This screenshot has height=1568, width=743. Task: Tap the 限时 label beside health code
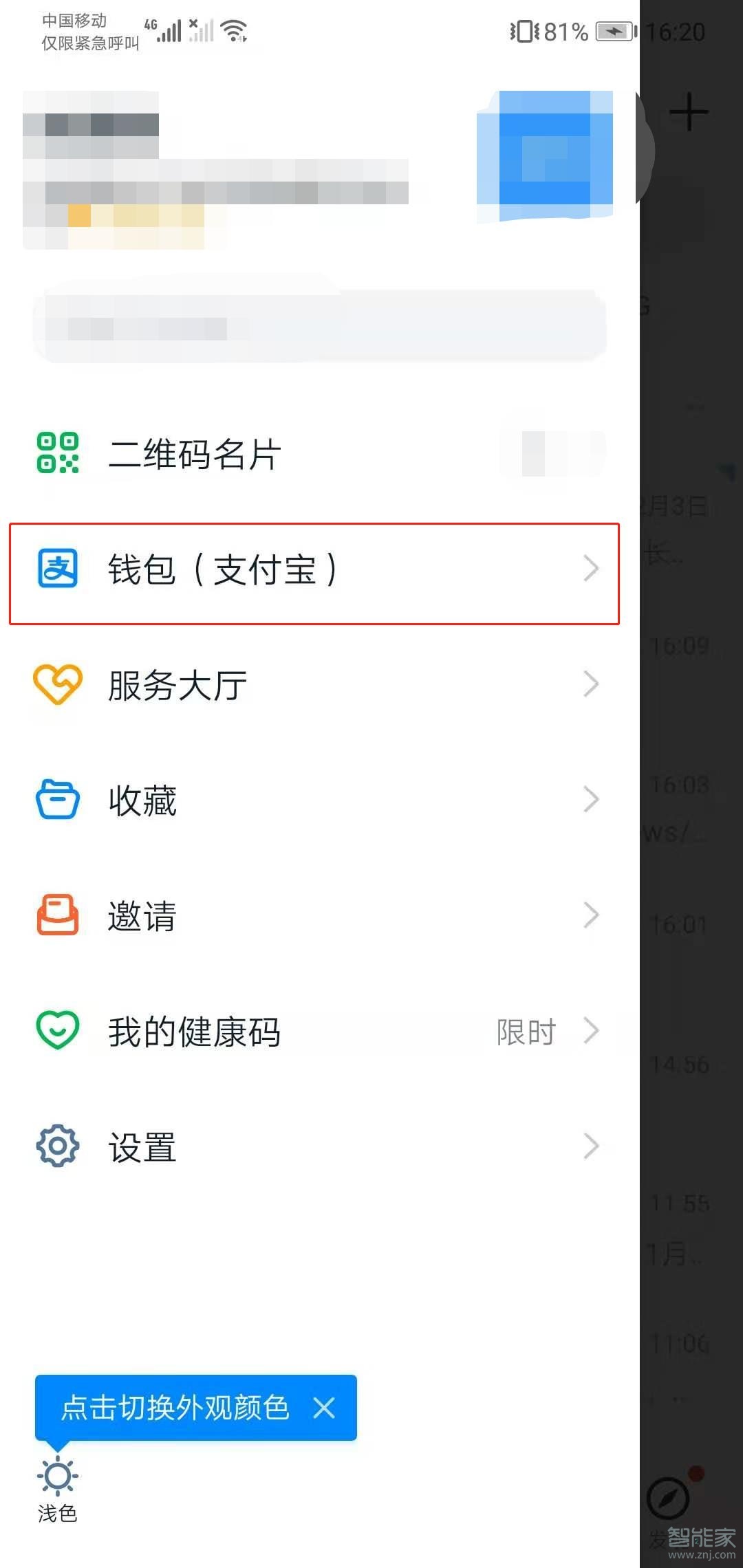pyautogui.click(x=526, y=1030)
